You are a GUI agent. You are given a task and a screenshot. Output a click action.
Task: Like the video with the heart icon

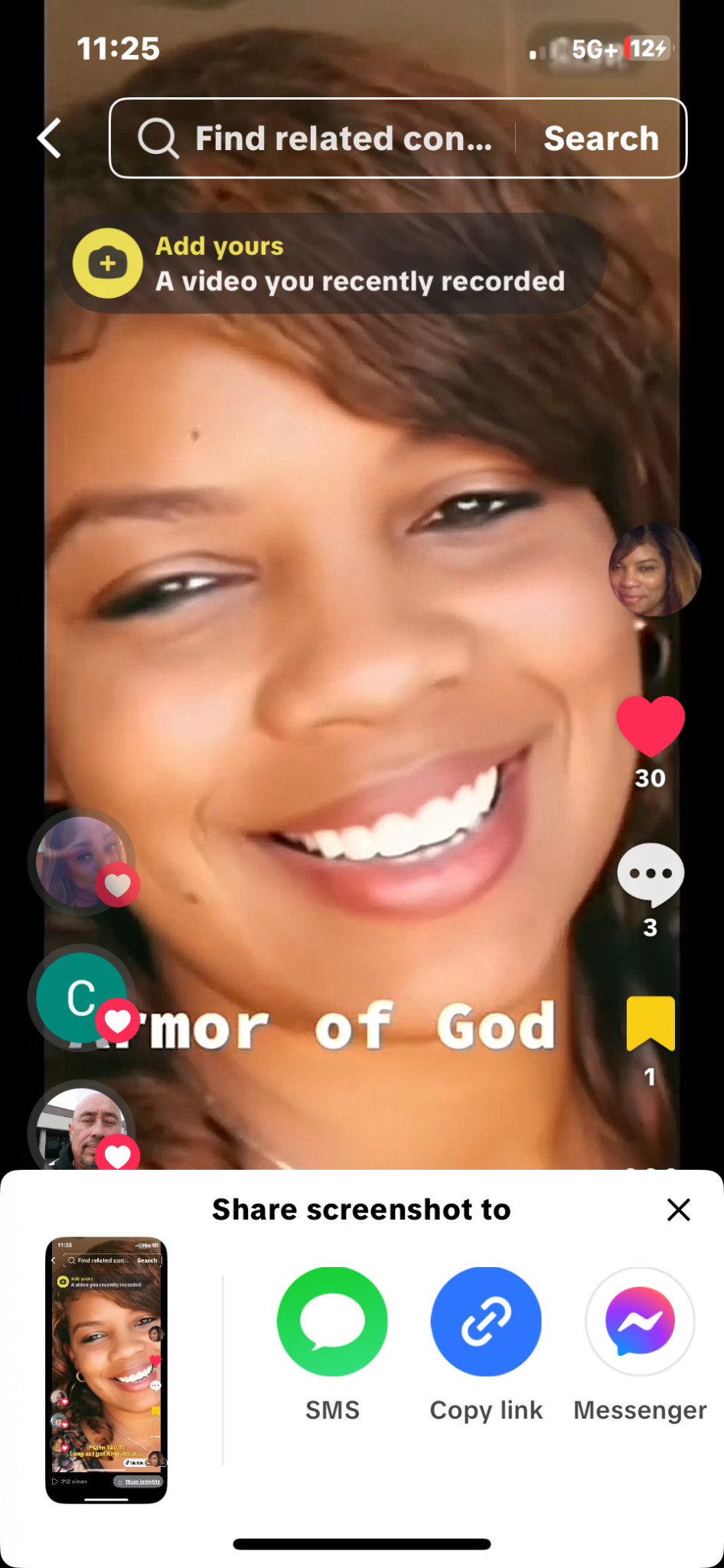coord(651,725)
